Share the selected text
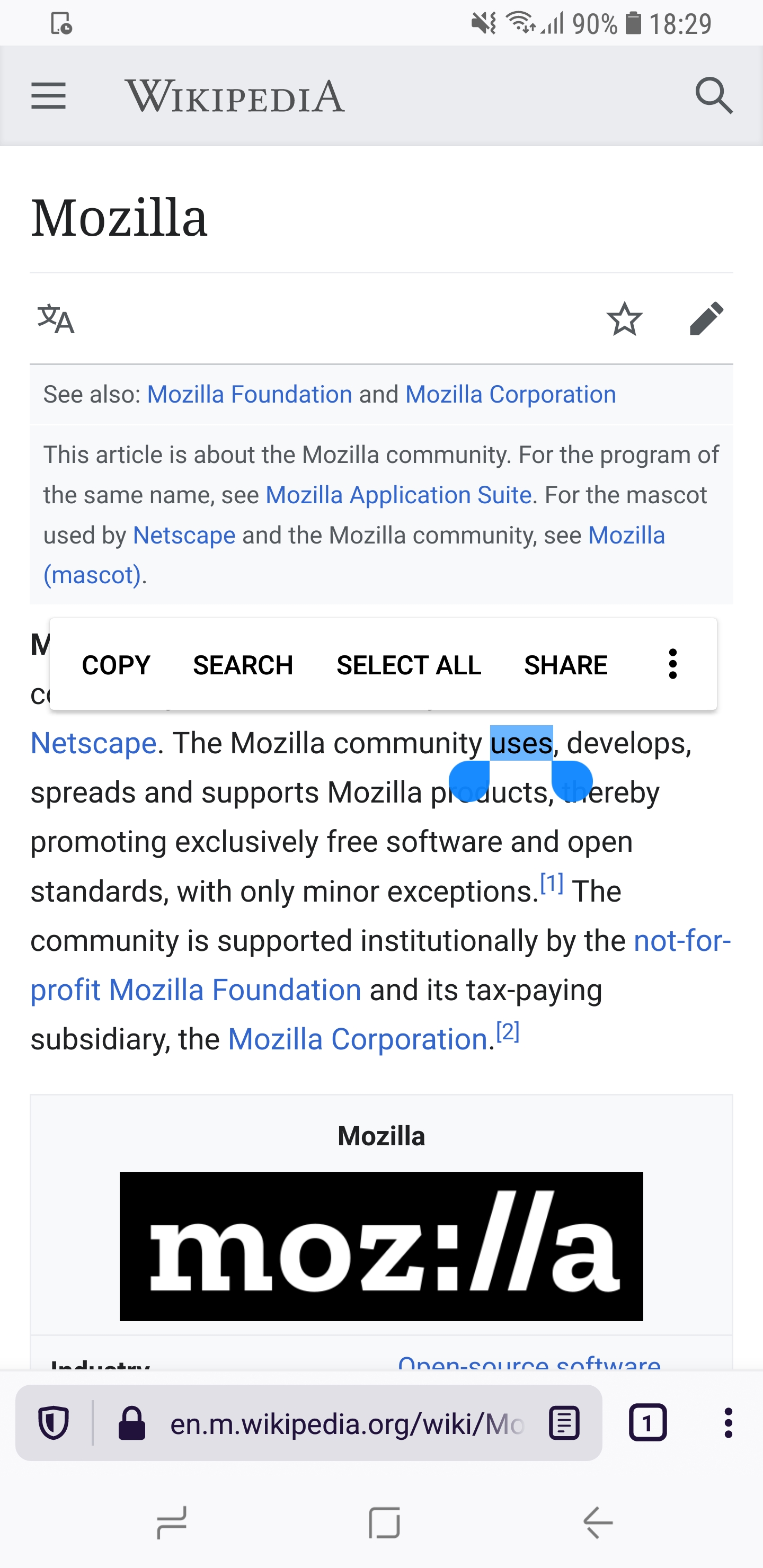The image size is (763, 1568). coord(566,665)
